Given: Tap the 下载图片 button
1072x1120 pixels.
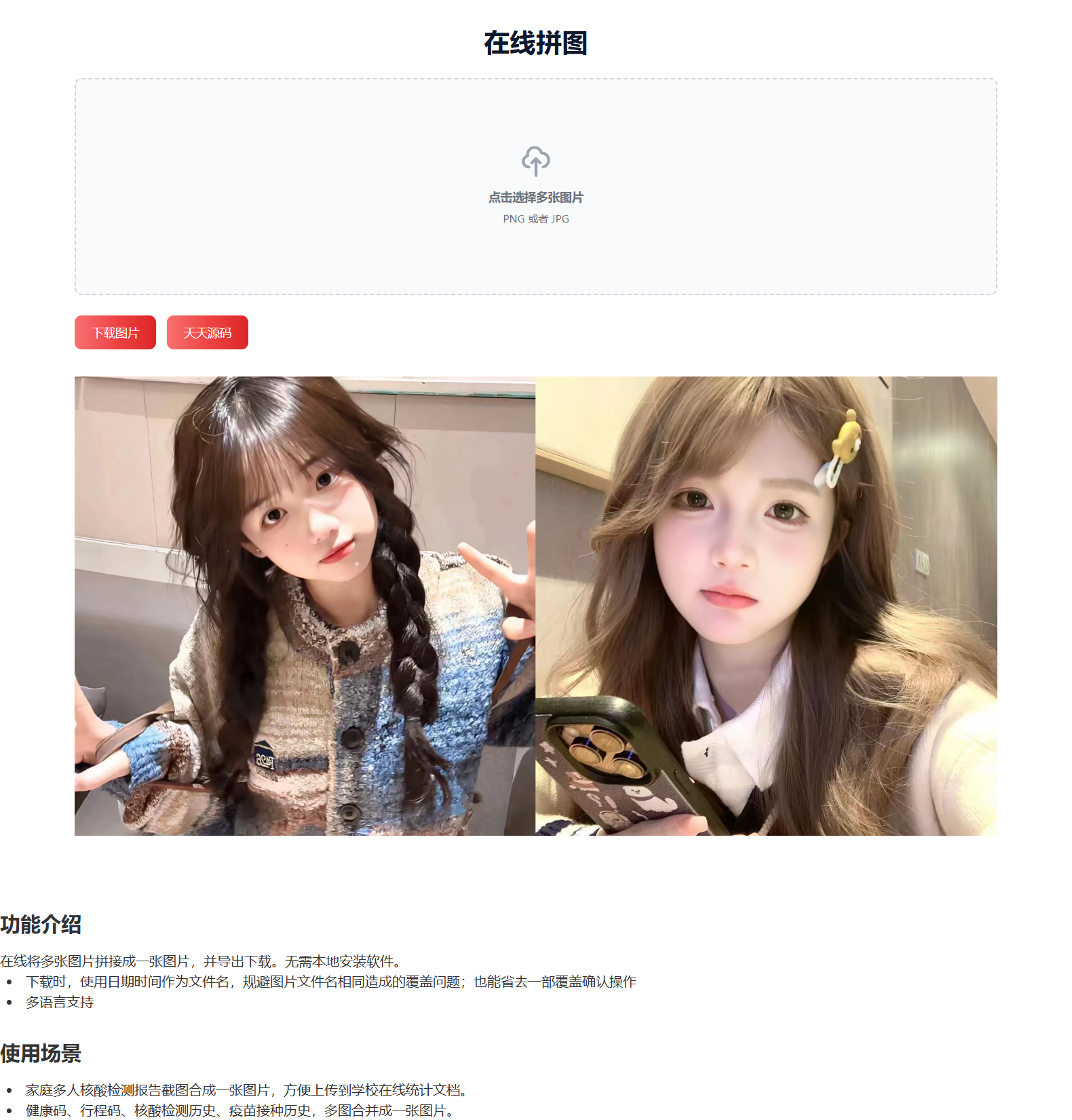Looking at the screenshot, I should pos(115,332).
